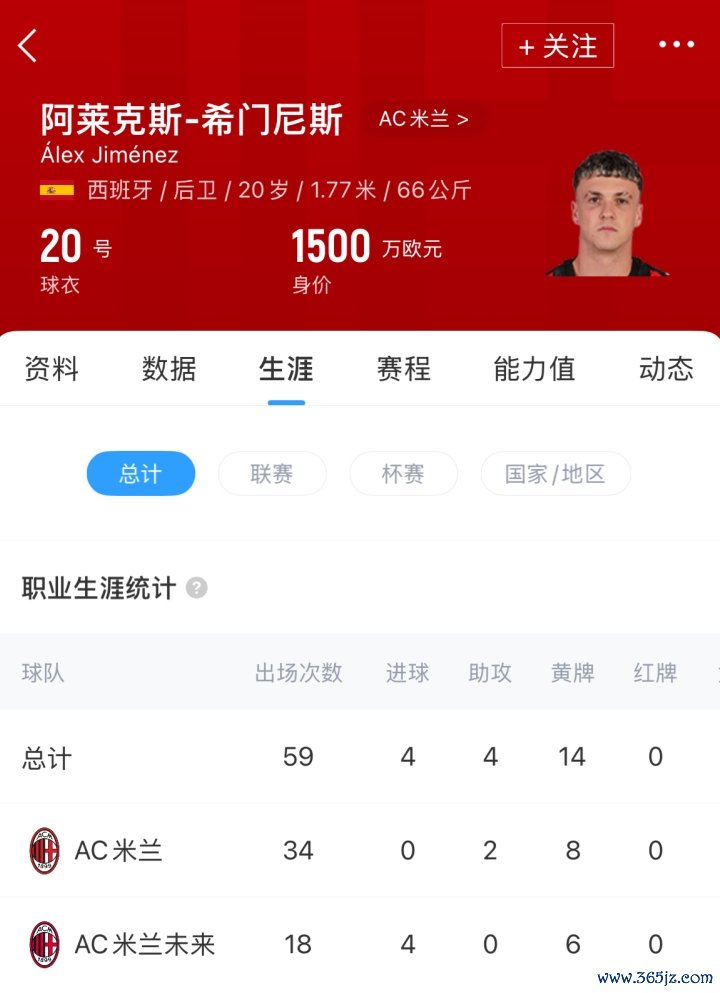Filter career stats by 联赛
The image size is (720, 993).
(x=272, y=474)
